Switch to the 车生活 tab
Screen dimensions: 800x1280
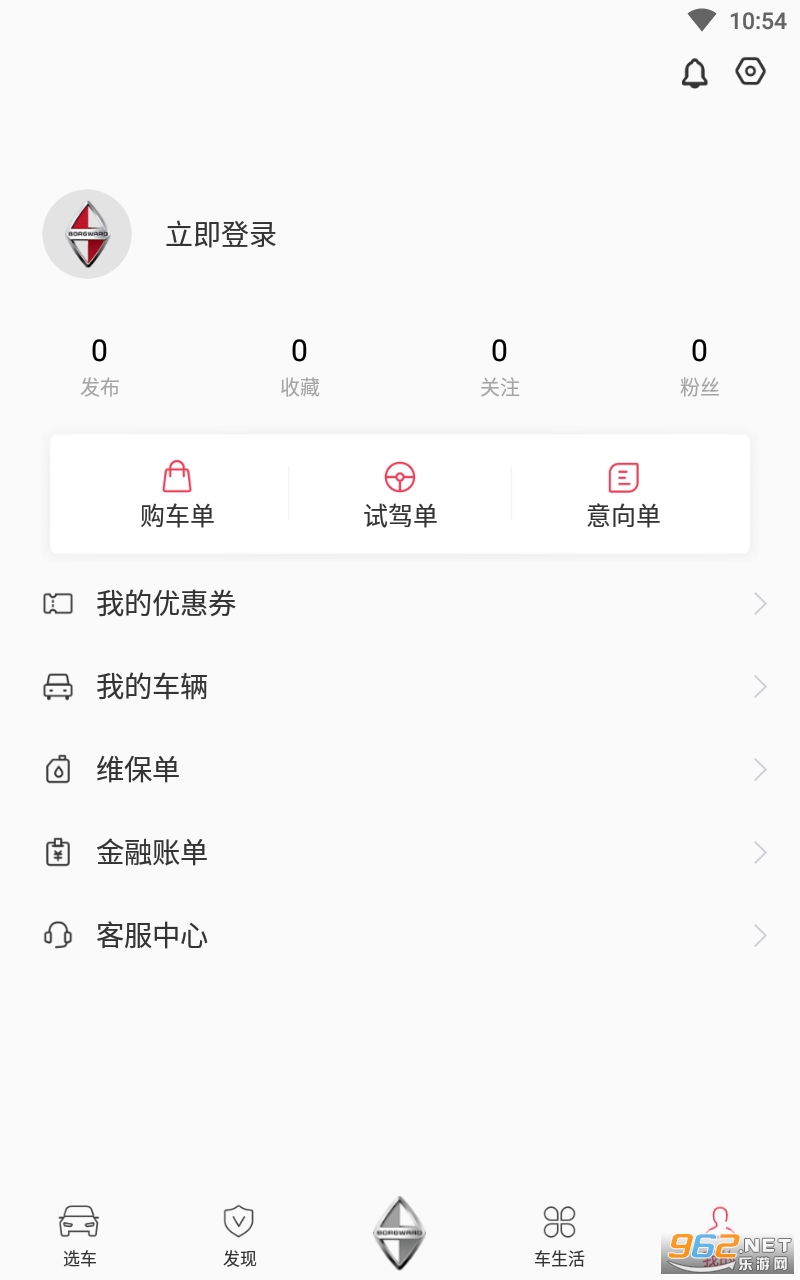pyautogui.click(x=559, y=1235)
